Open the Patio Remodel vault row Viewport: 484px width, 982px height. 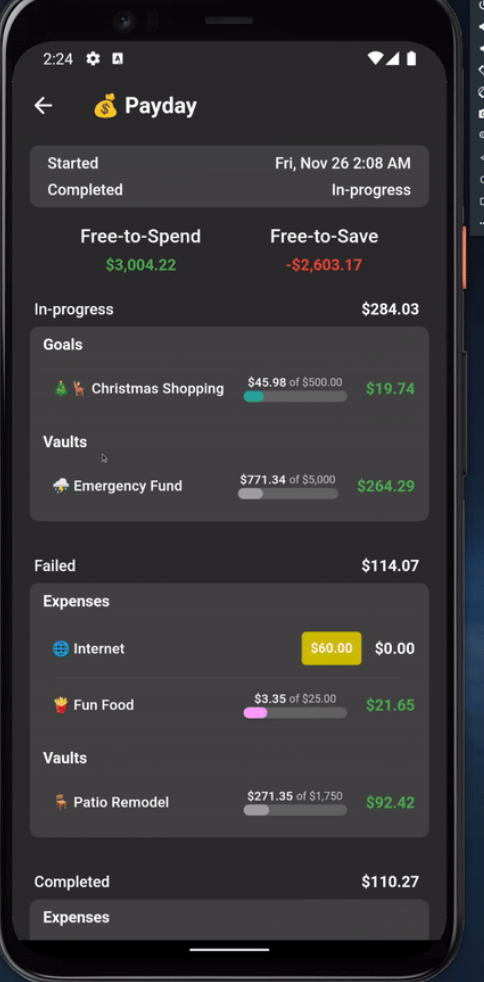[229, 802]
